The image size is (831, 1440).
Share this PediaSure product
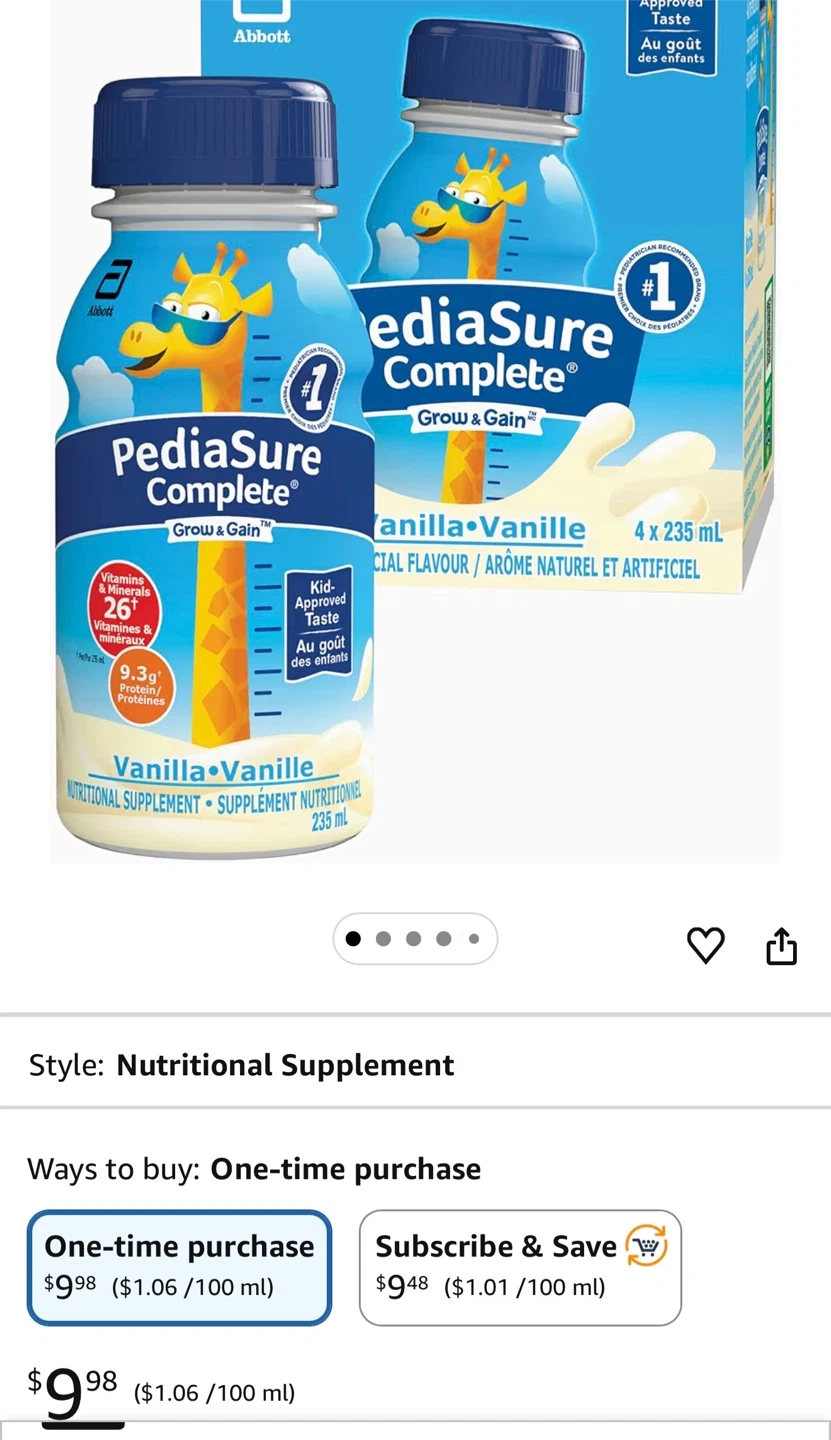coord(782,946)
